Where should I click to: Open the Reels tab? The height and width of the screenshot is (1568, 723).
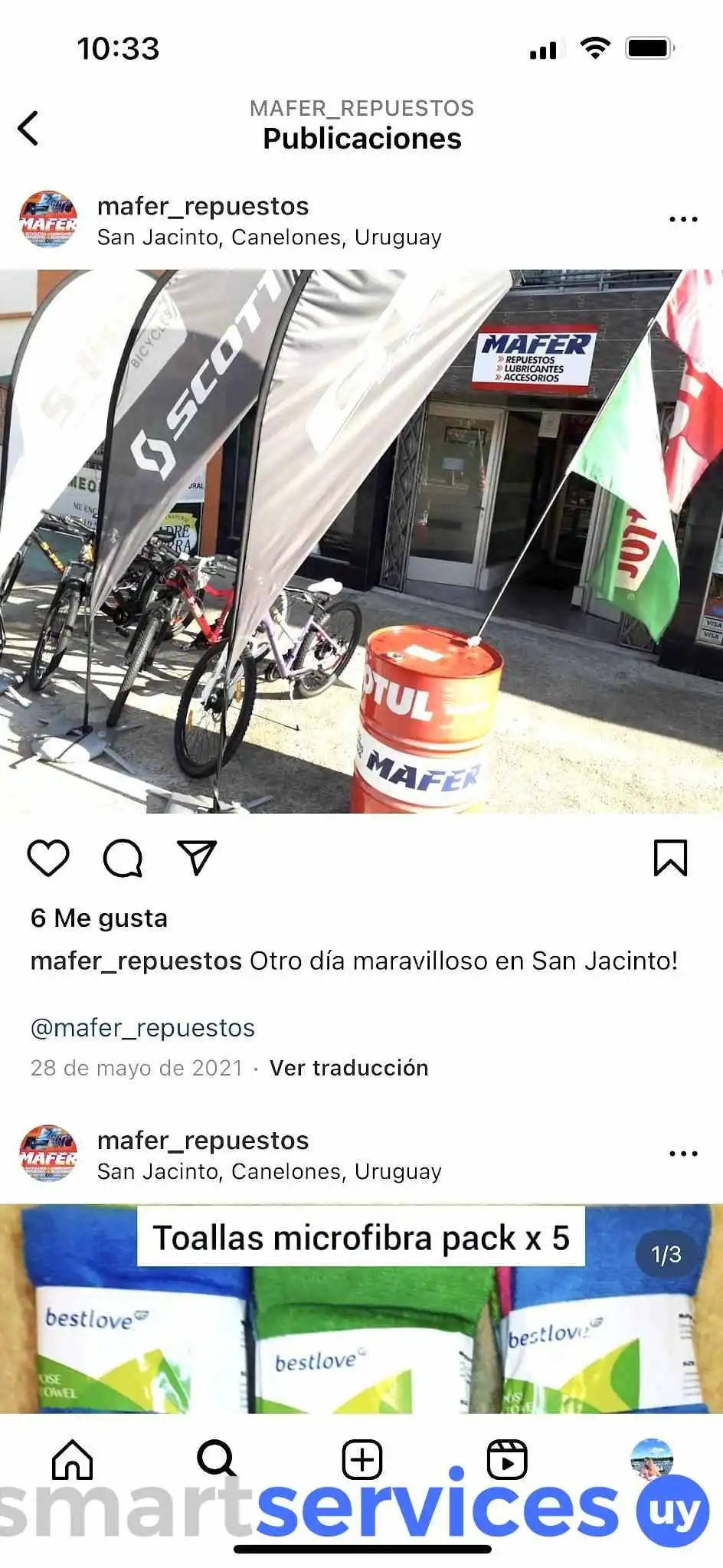(x=507, y=1459)
